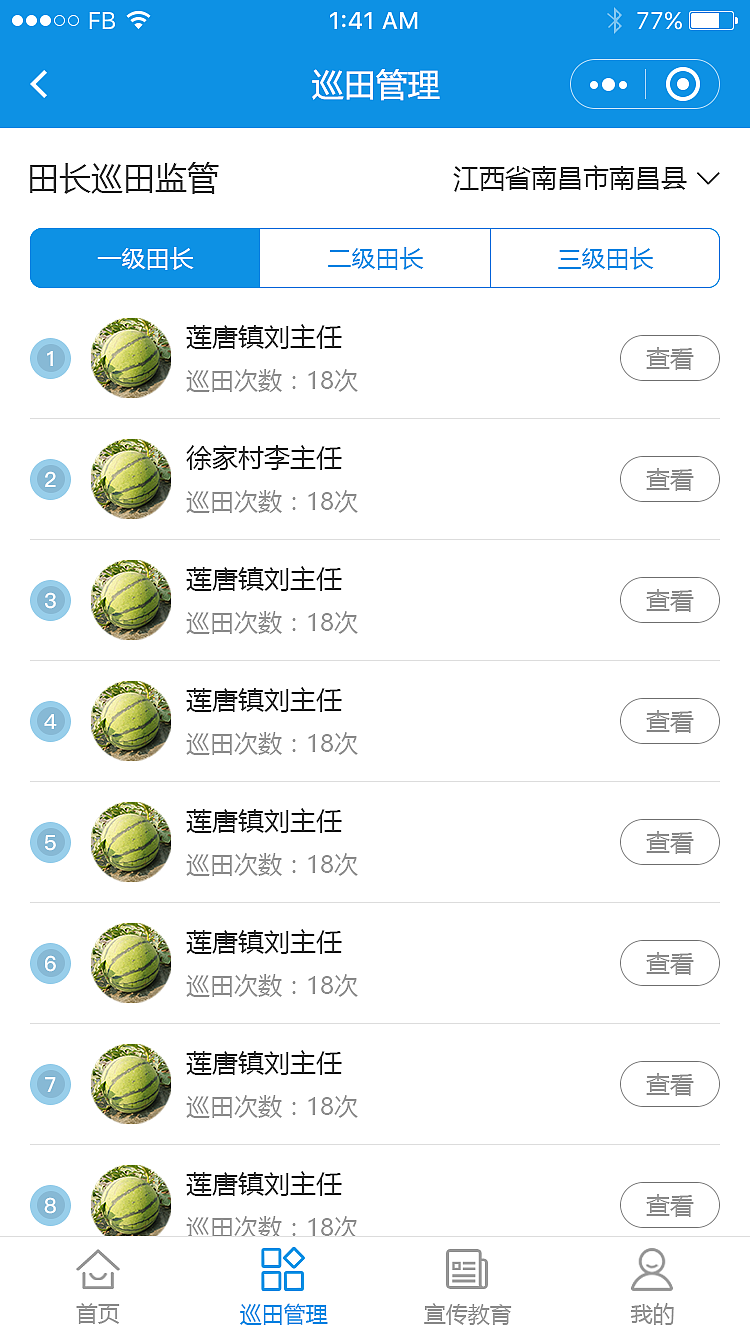Switch to the 三级田长 tab

(x=605, y=258)
